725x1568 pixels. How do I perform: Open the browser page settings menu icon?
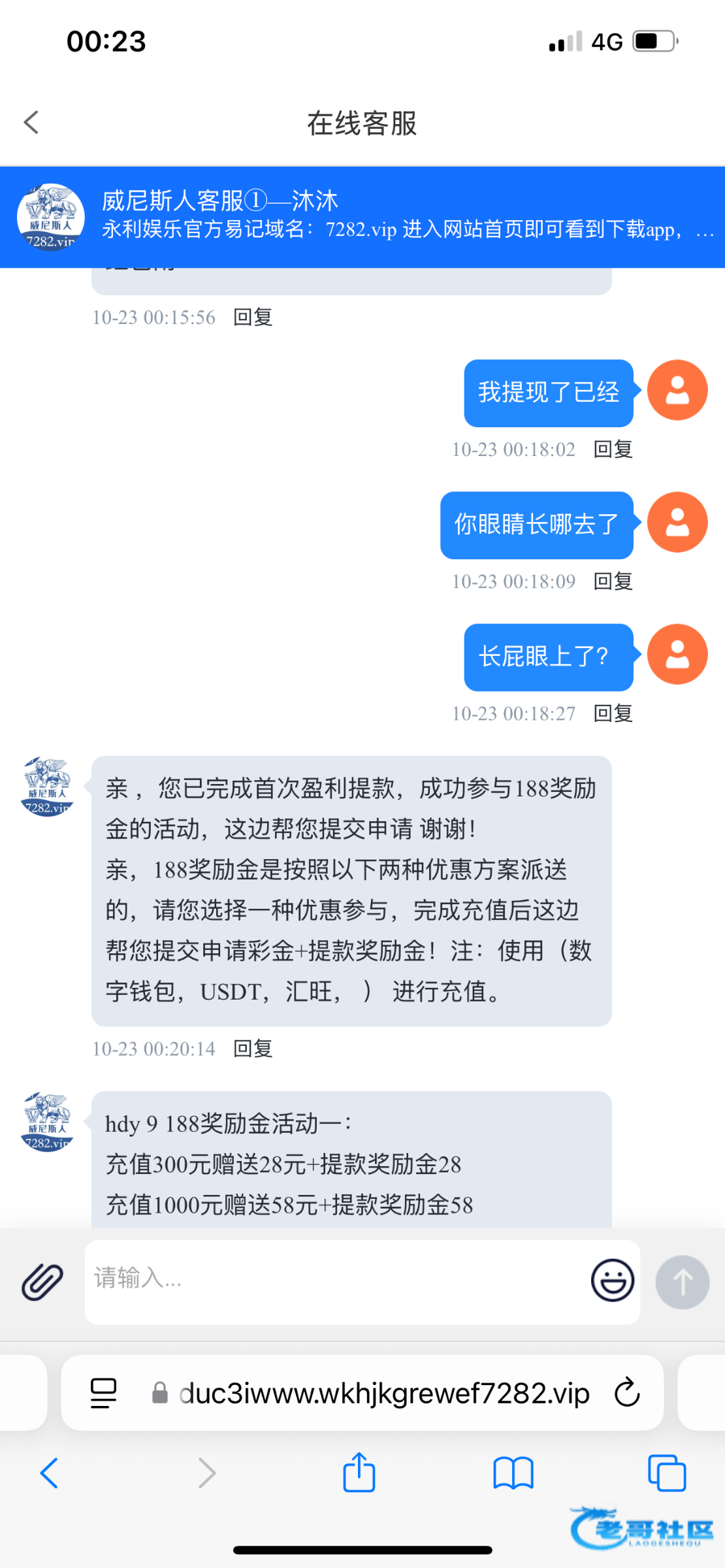click(x=103, y=1394)
